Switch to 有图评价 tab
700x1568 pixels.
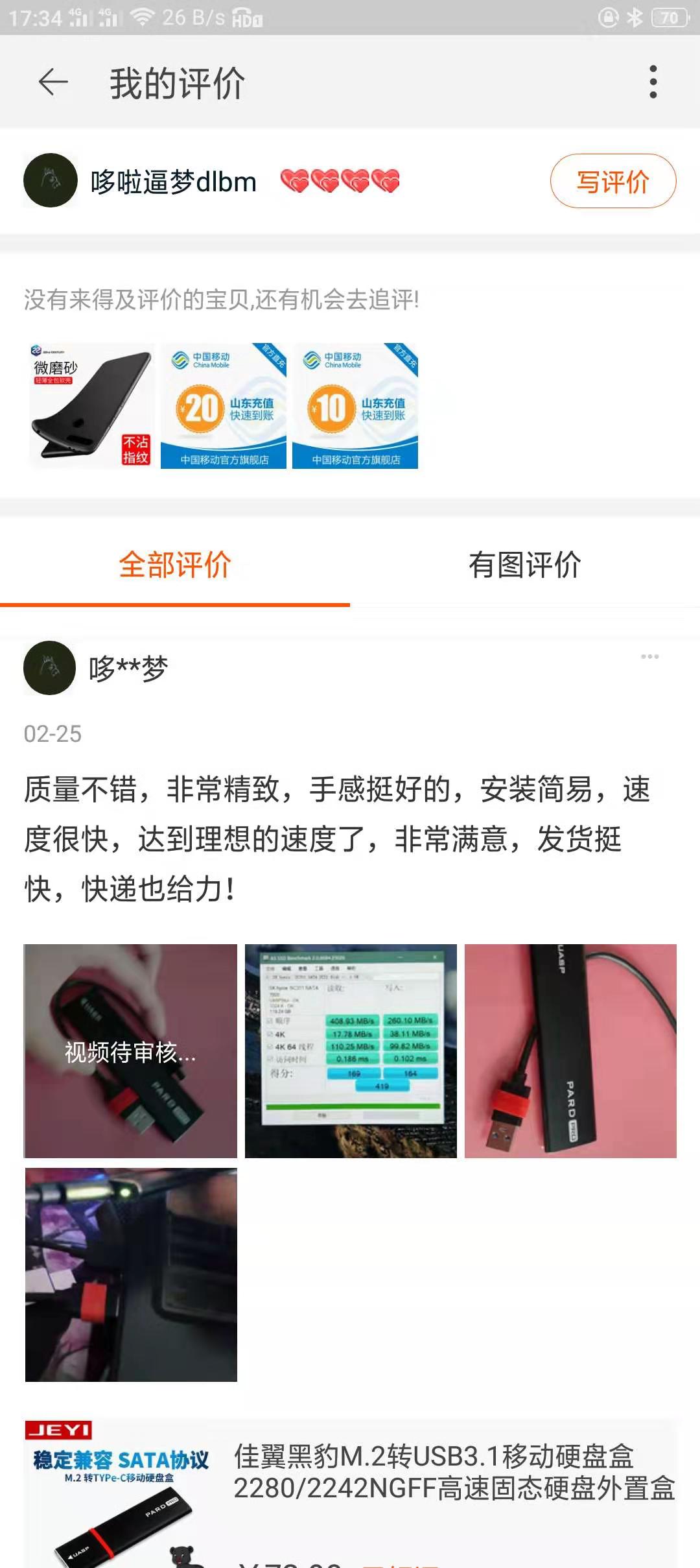(524, 565)
